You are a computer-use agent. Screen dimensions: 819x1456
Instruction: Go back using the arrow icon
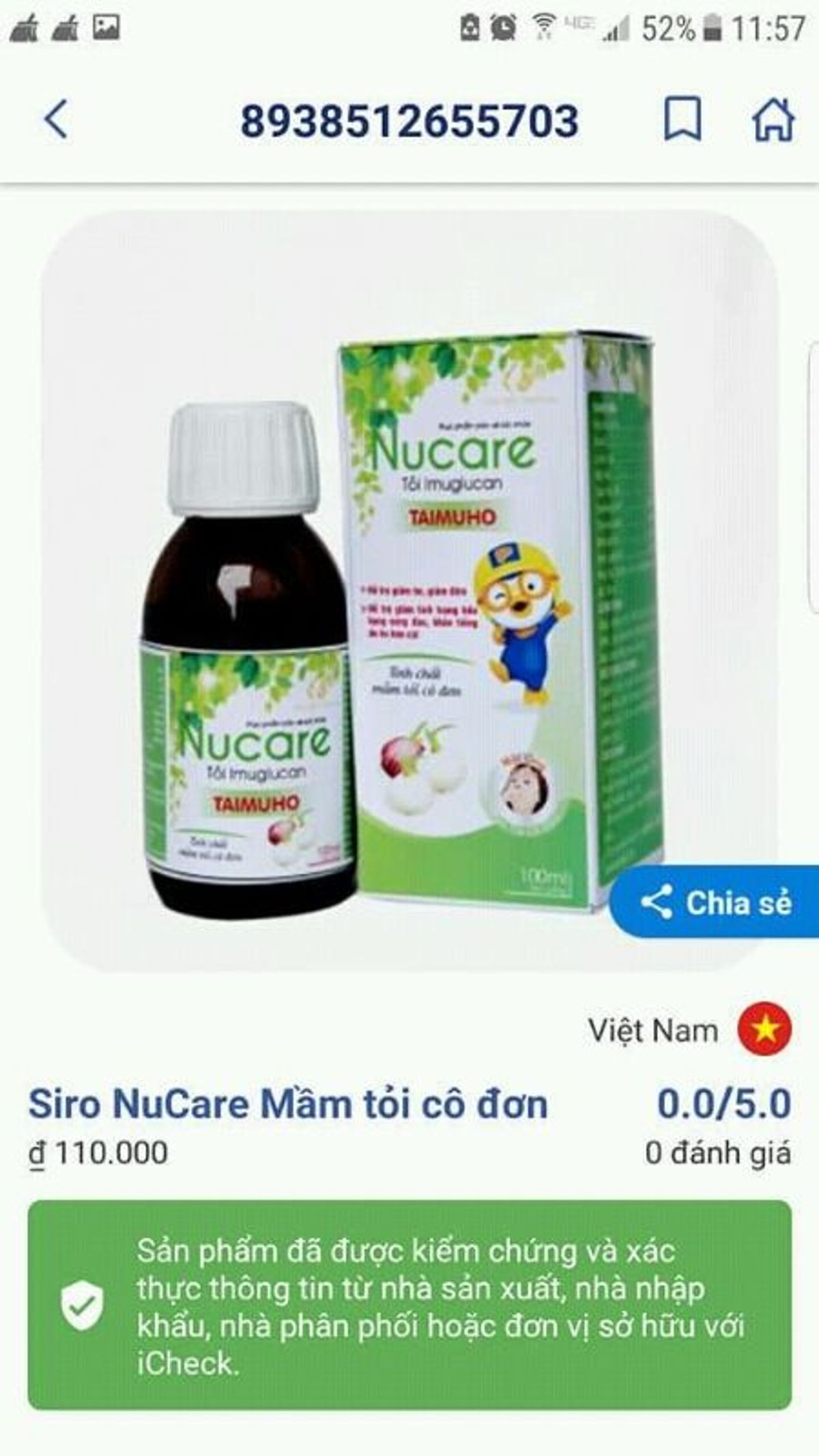56,119
